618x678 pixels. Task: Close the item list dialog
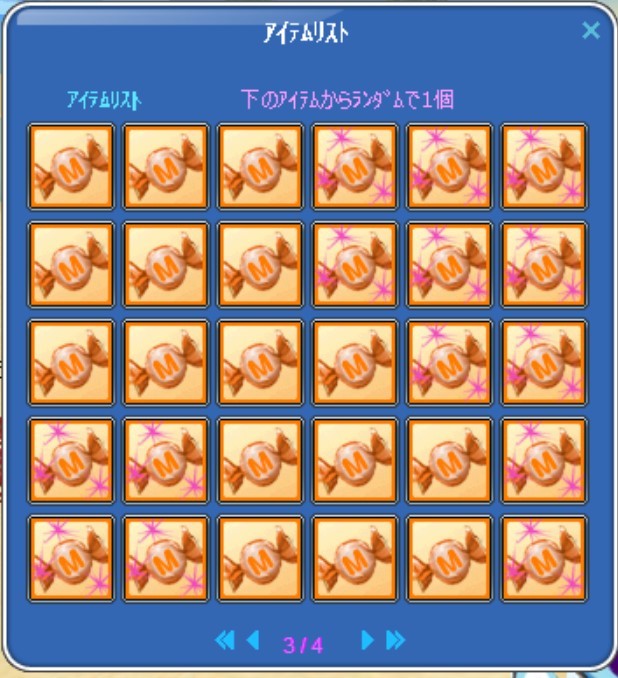[x=591, y=31]
